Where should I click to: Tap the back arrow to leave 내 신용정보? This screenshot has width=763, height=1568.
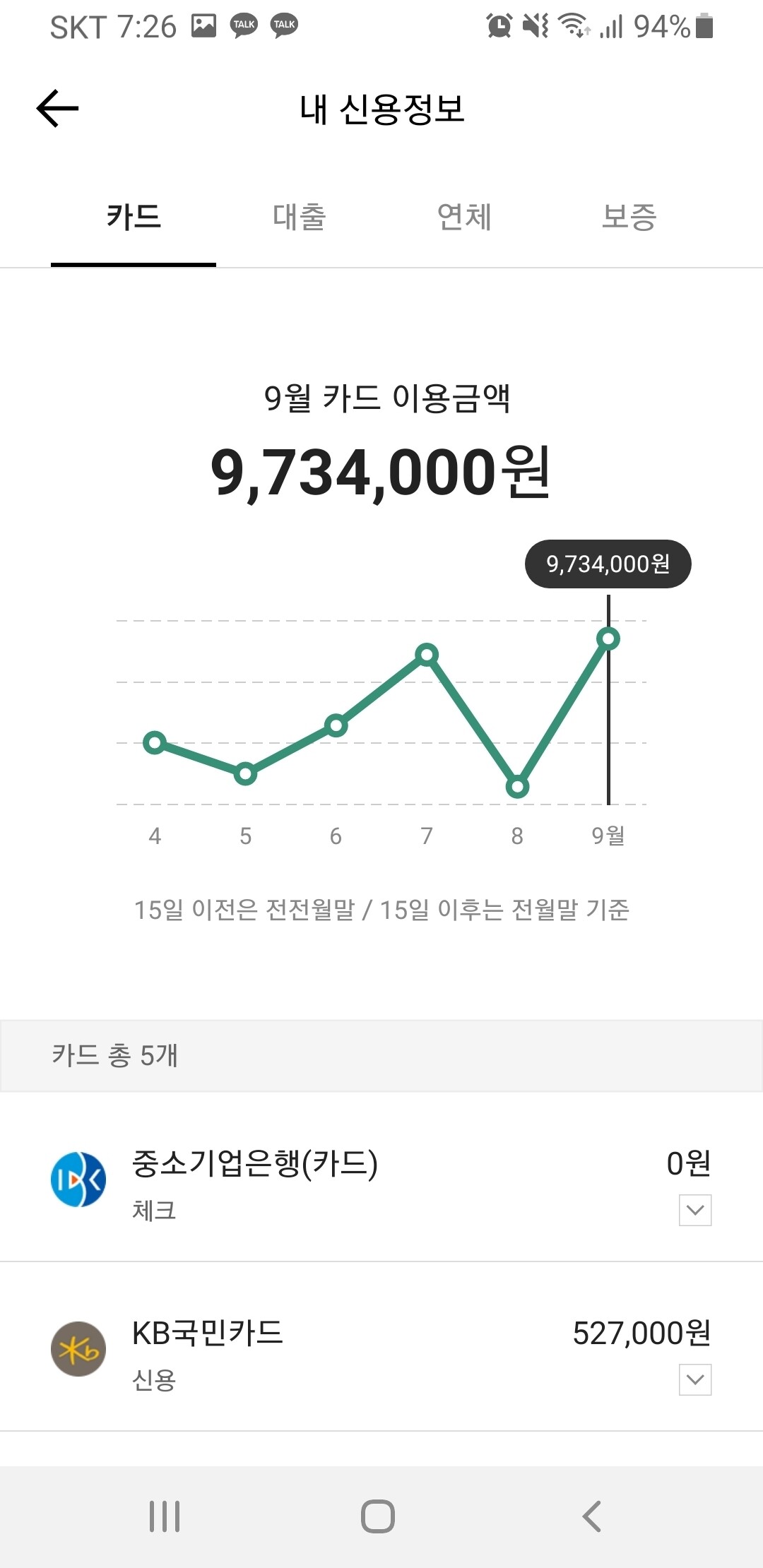(57, 107)
